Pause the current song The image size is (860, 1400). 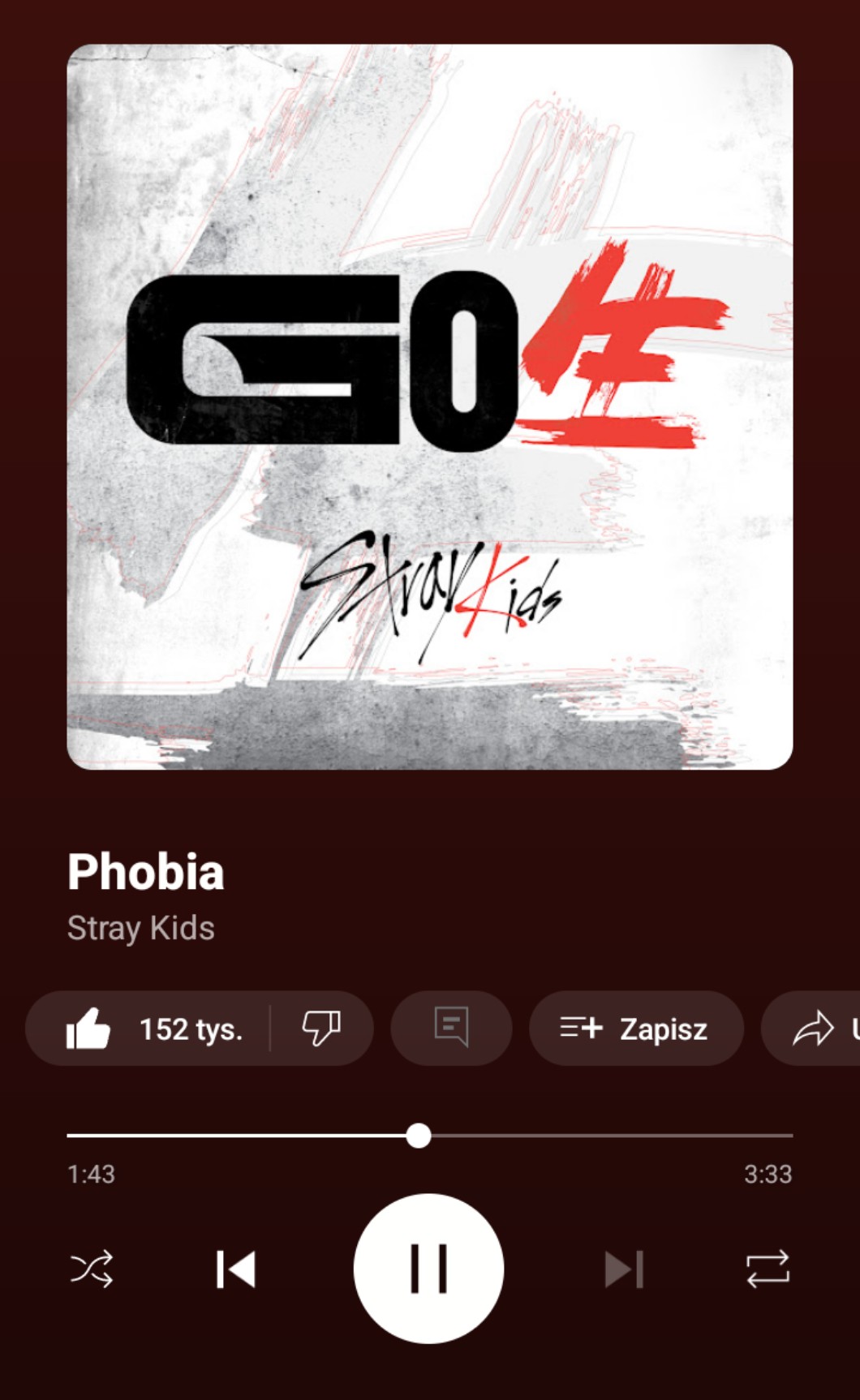pyautogui.click(x=428, y=1269)
